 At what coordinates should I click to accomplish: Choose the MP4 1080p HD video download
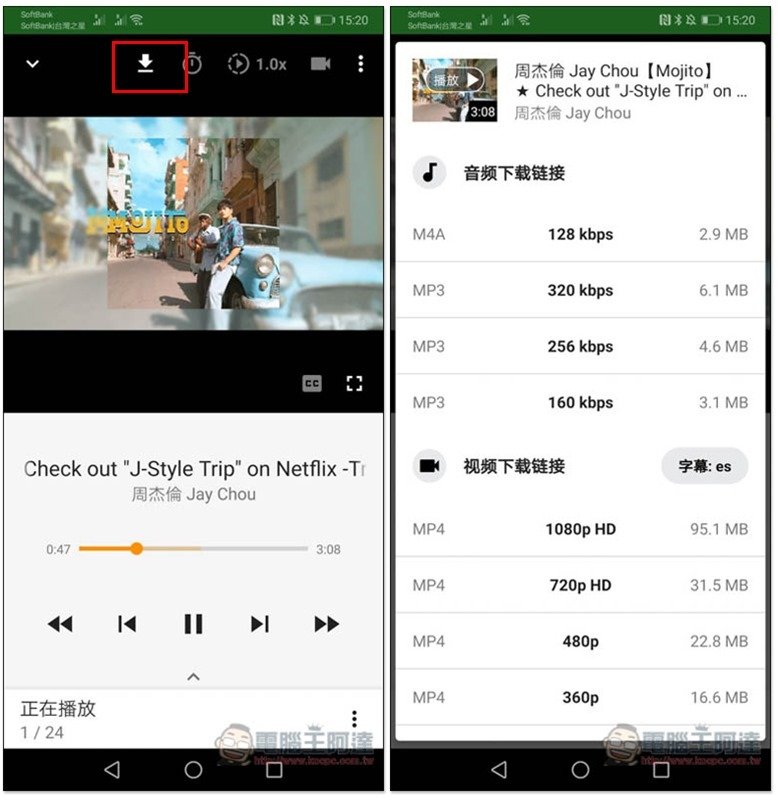pos(580,529)
